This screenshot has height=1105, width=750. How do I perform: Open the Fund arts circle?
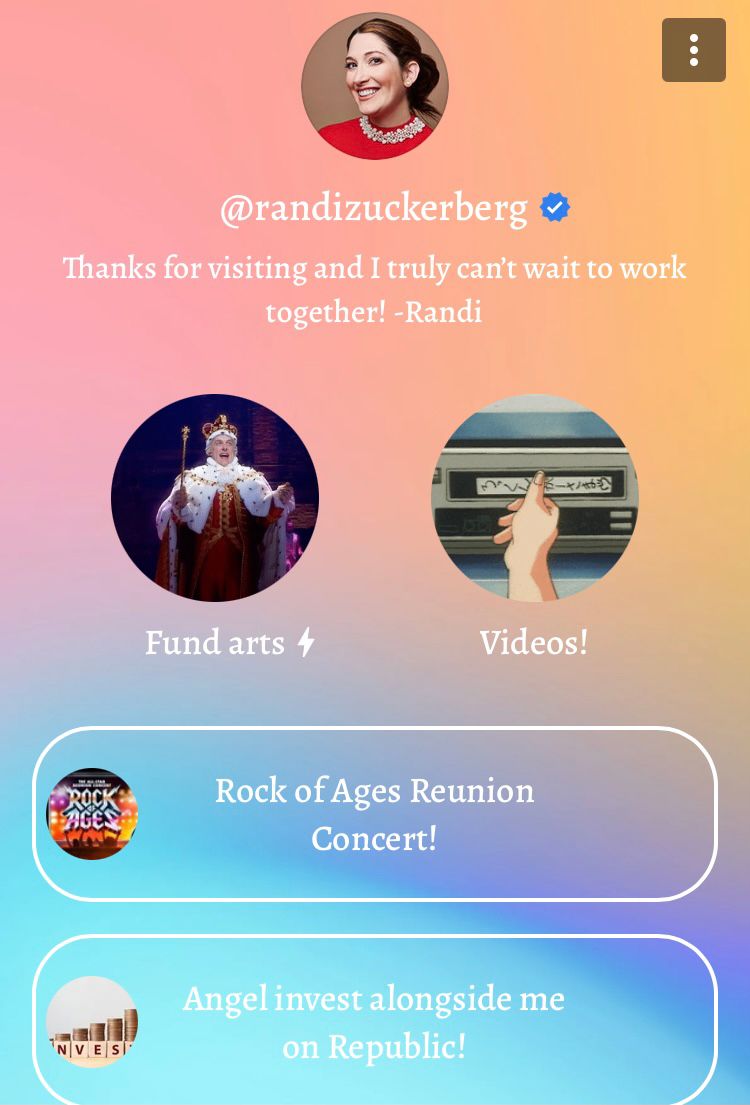(215, 498)
